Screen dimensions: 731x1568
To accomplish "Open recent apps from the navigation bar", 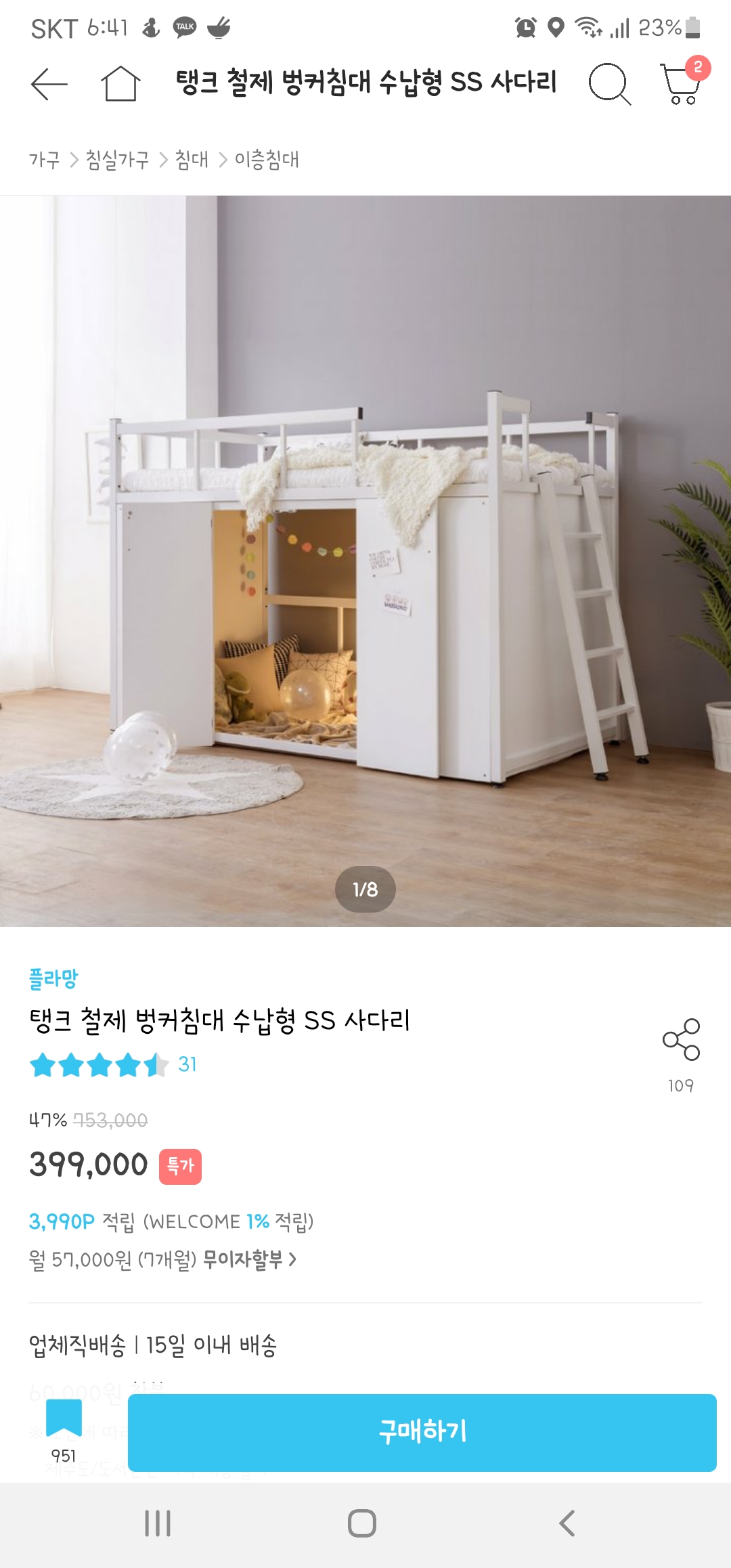I will 158,1523.
